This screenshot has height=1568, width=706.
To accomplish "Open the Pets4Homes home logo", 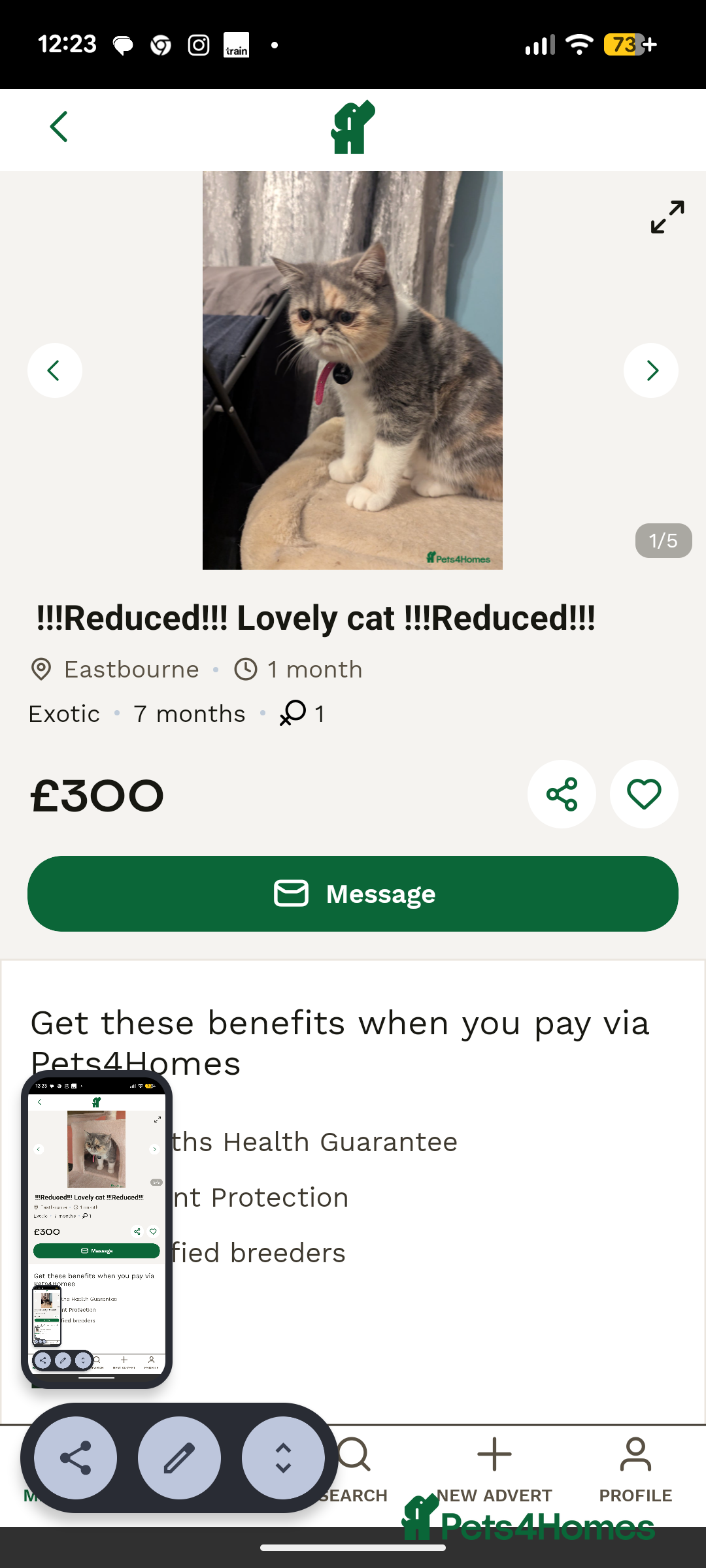I will (x=353, y=125).
